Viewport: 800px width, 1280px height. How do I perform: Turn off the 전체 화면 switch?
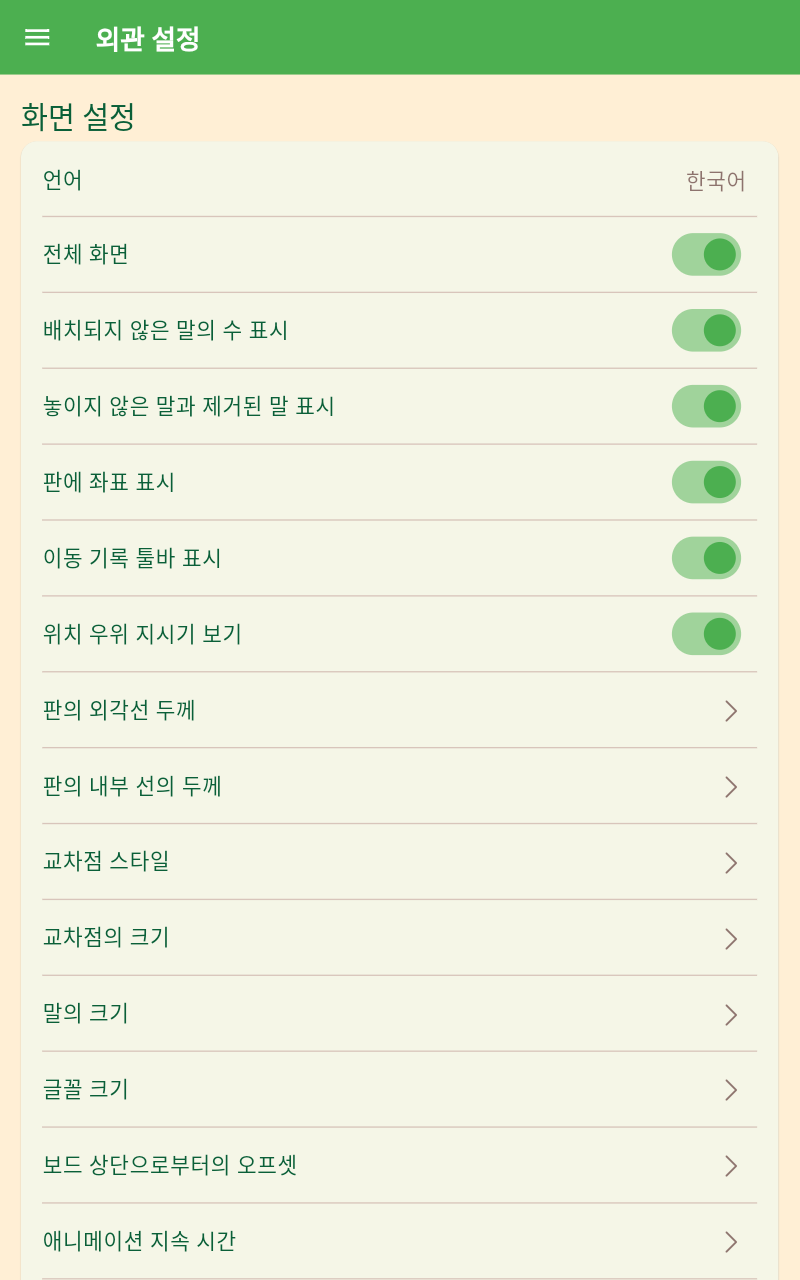(706, 254)
